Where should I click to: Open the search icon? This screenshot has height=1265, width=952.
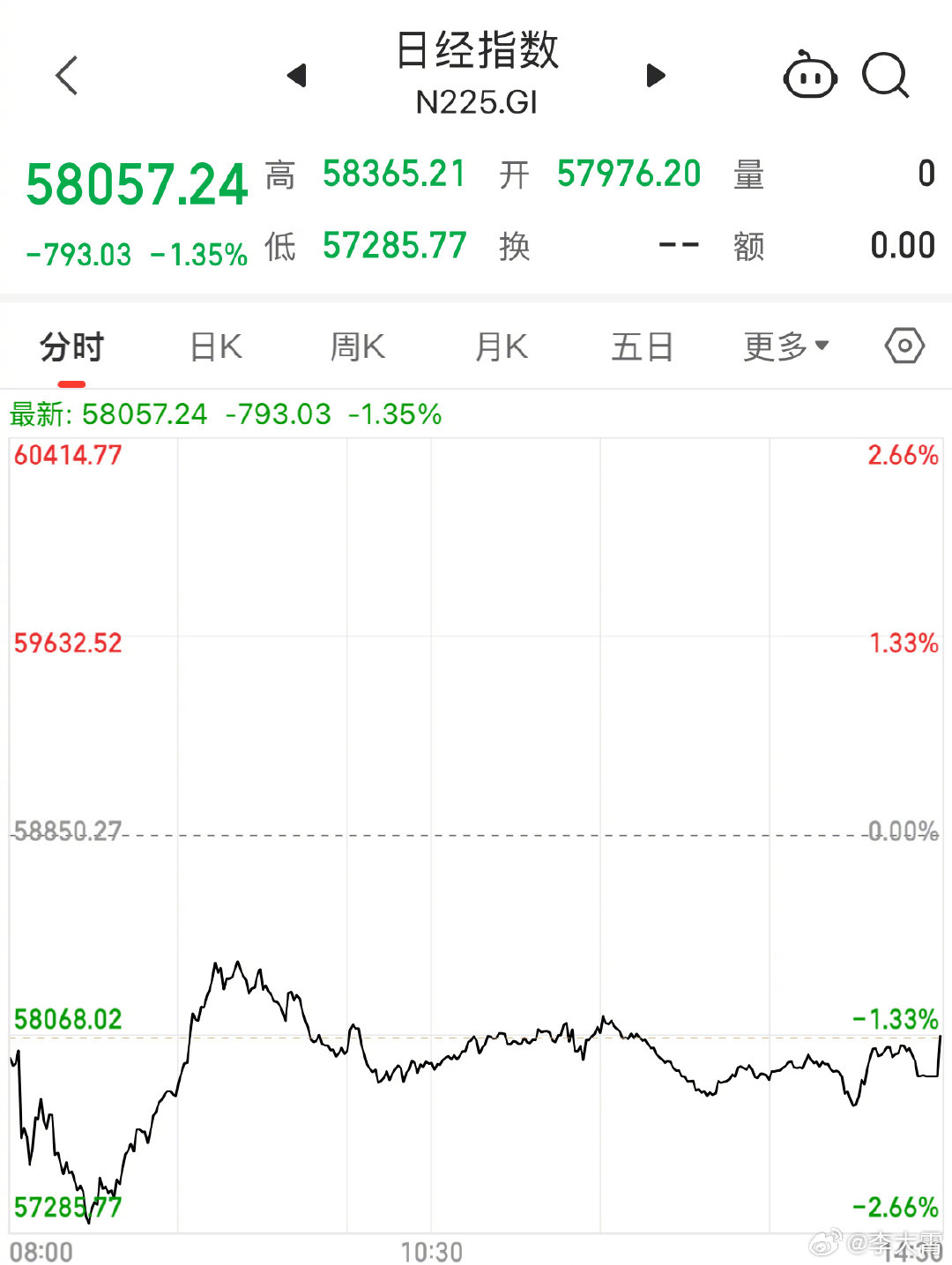885,76
